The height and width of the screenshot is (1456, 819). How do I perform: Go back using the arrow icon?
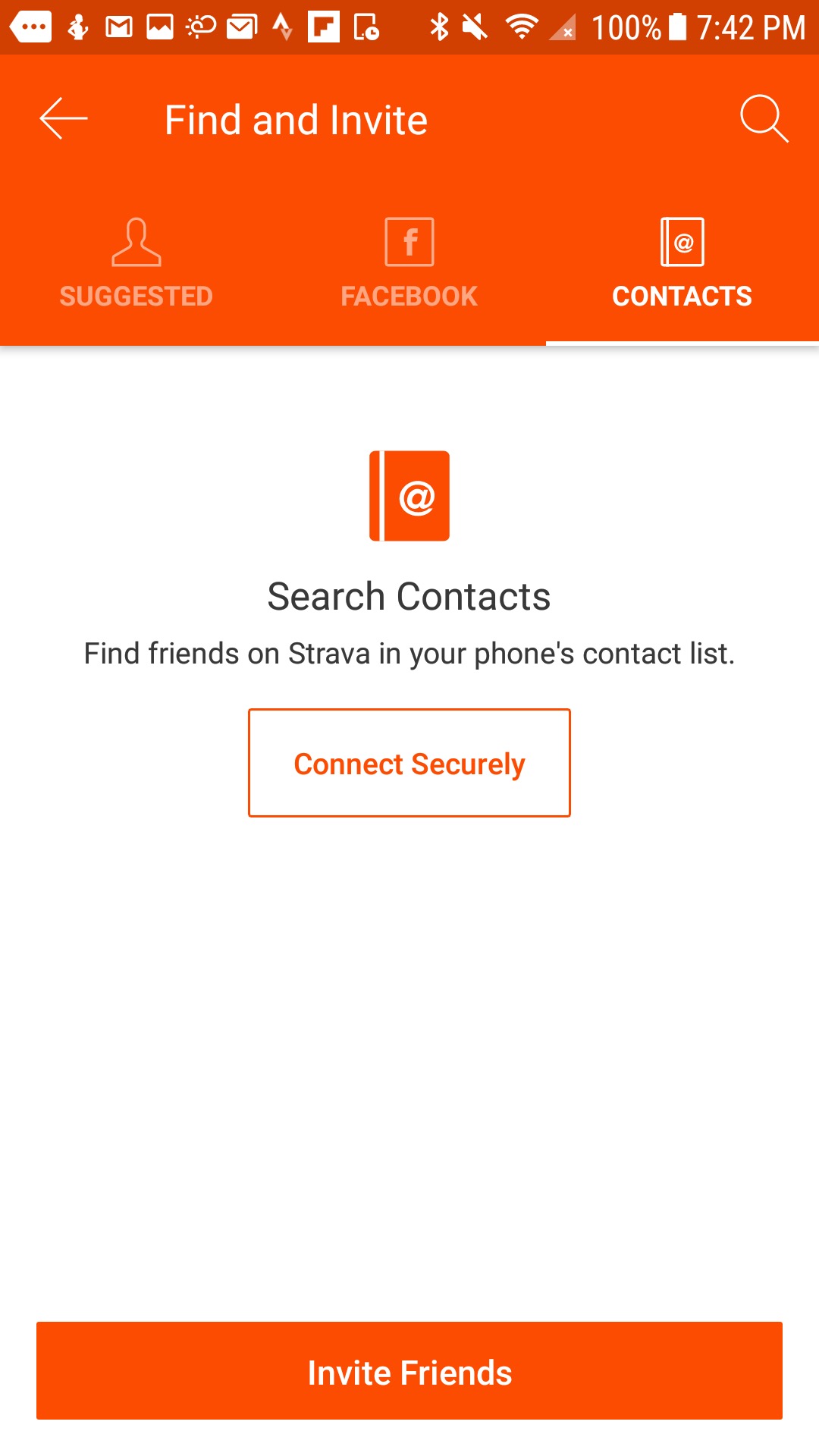pyautogui.click(x=64, y=119)
